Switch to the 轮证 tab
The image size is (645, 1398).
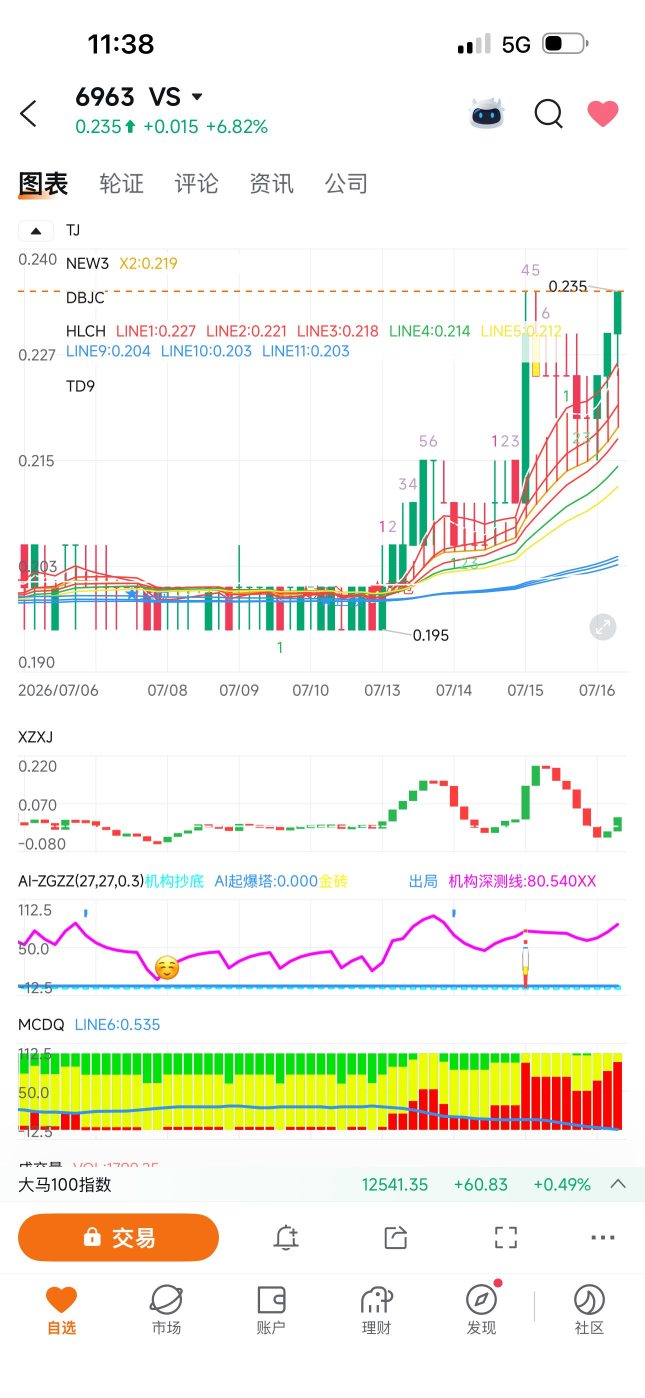click(122, 184)
